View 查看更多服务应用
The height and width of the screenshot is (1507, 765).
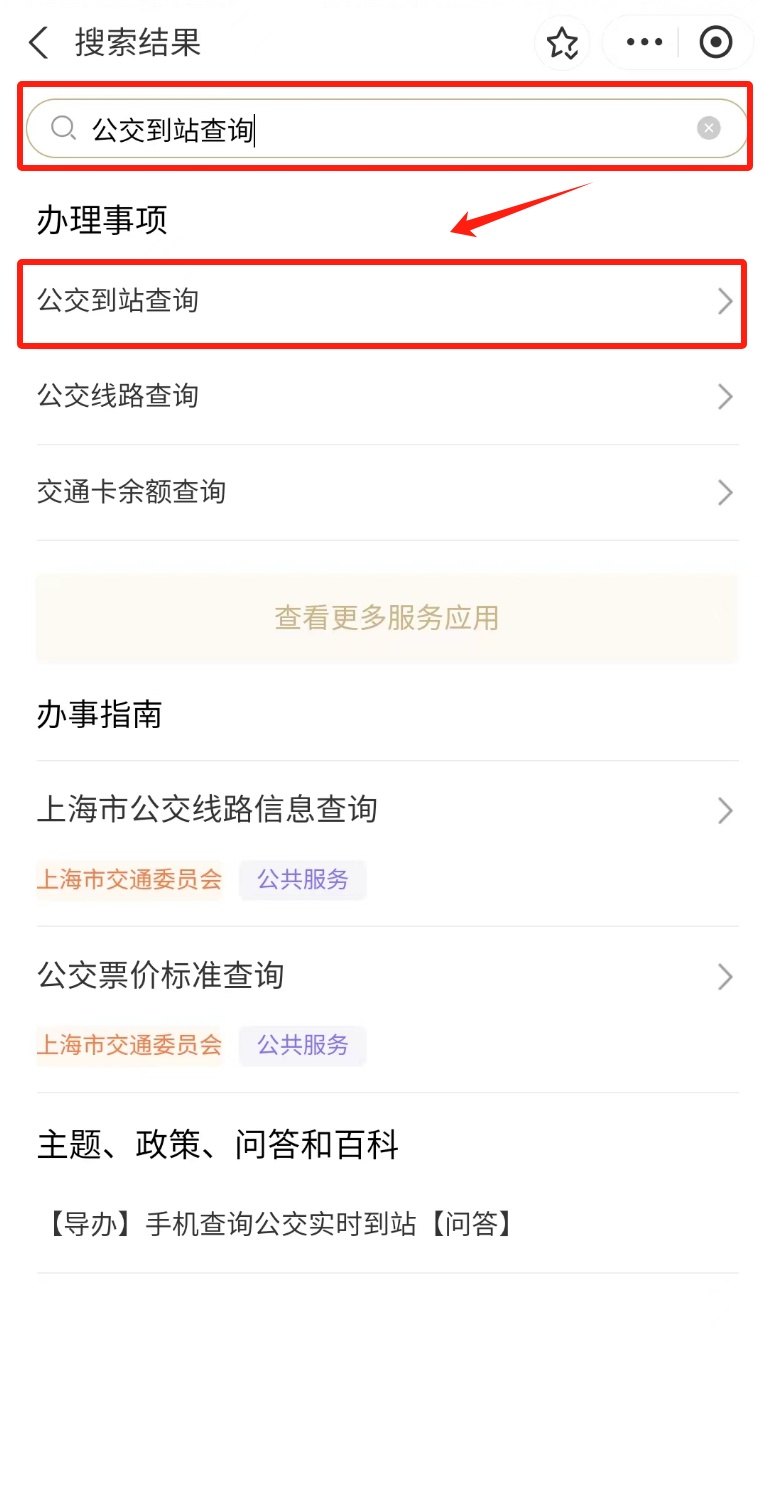pyautogui.click(x=387, y=618)
